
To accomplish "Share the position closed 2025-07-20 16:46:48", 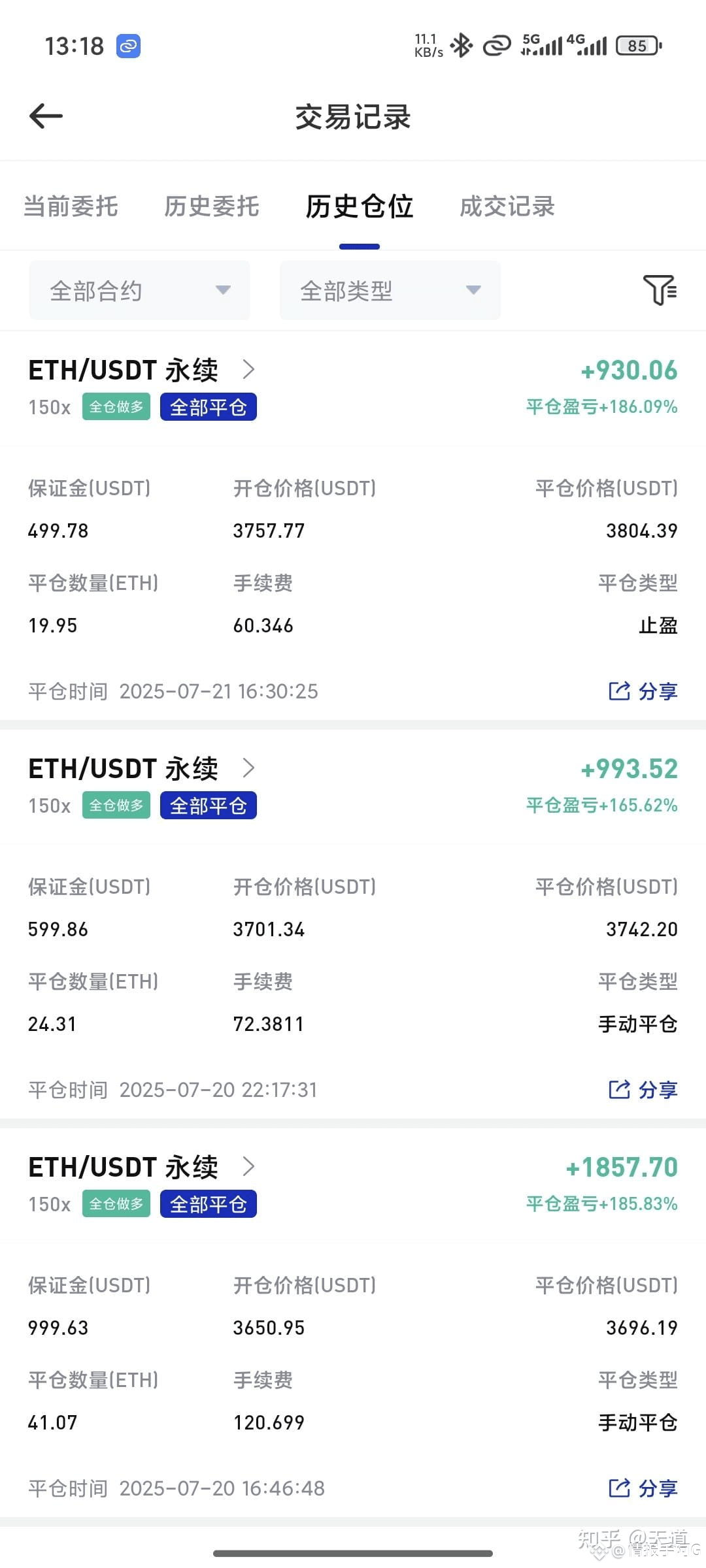I will (643, 1488).
